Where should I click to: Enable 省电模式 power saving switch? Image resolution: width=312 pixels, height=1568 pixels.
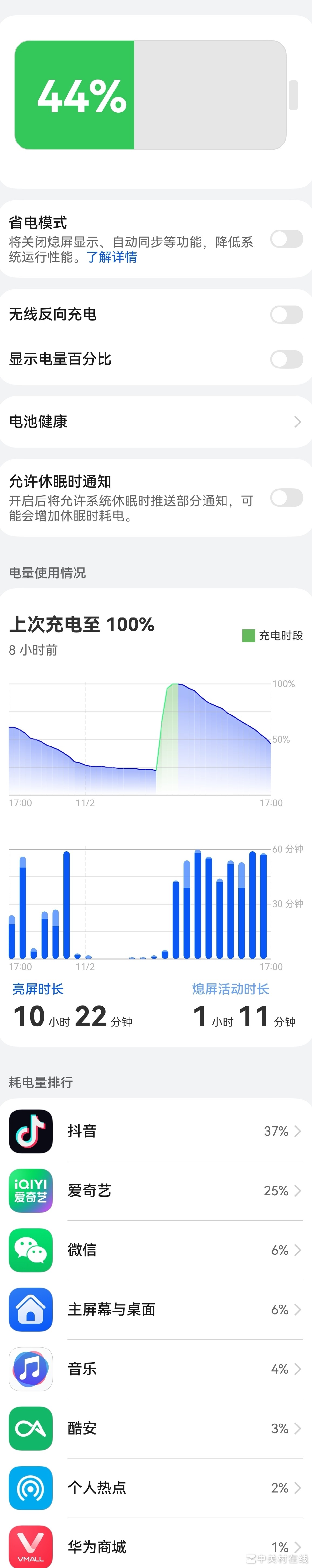pyautogui.click(x=286, y=239)
